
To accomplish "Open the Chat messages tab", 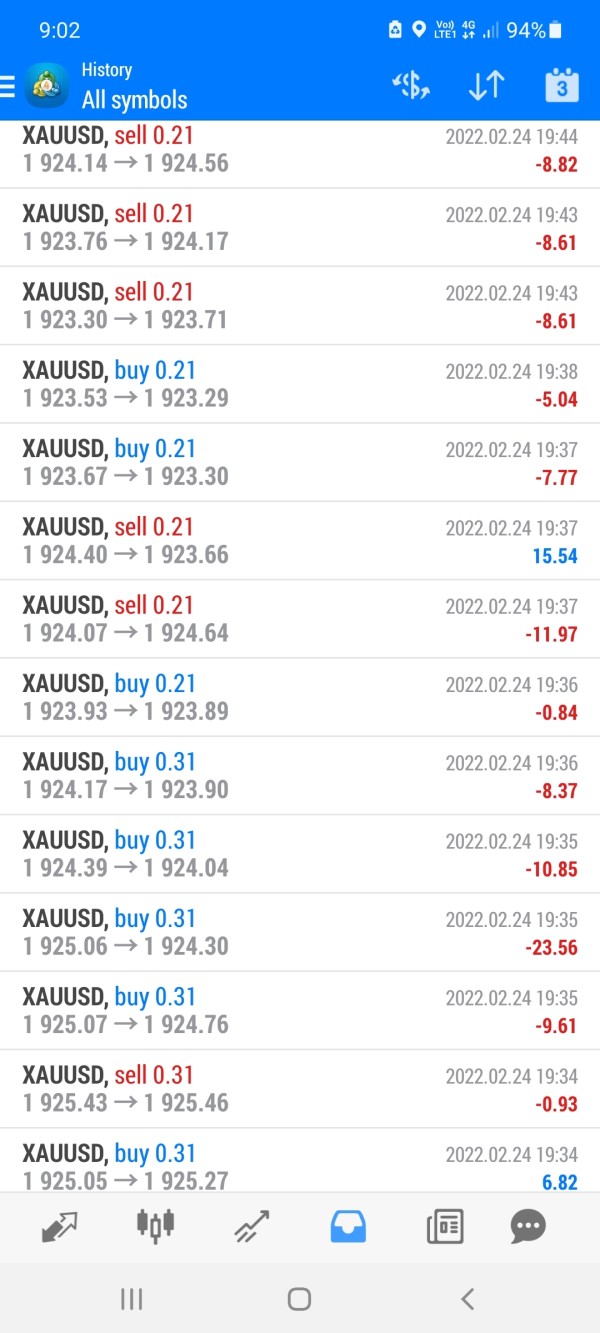I will pyautogui.click(x=528, y=1226).
